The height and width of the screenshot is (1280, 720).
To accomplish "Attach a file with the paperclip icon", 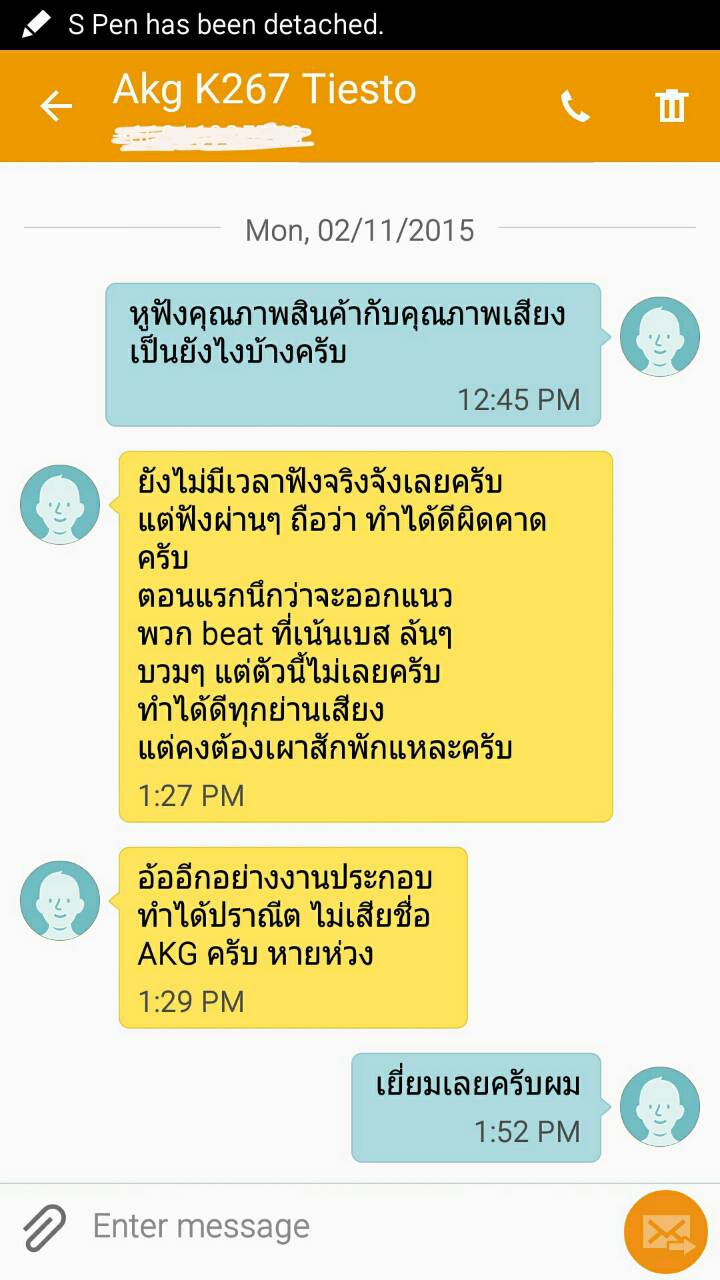I will 44,1226.
